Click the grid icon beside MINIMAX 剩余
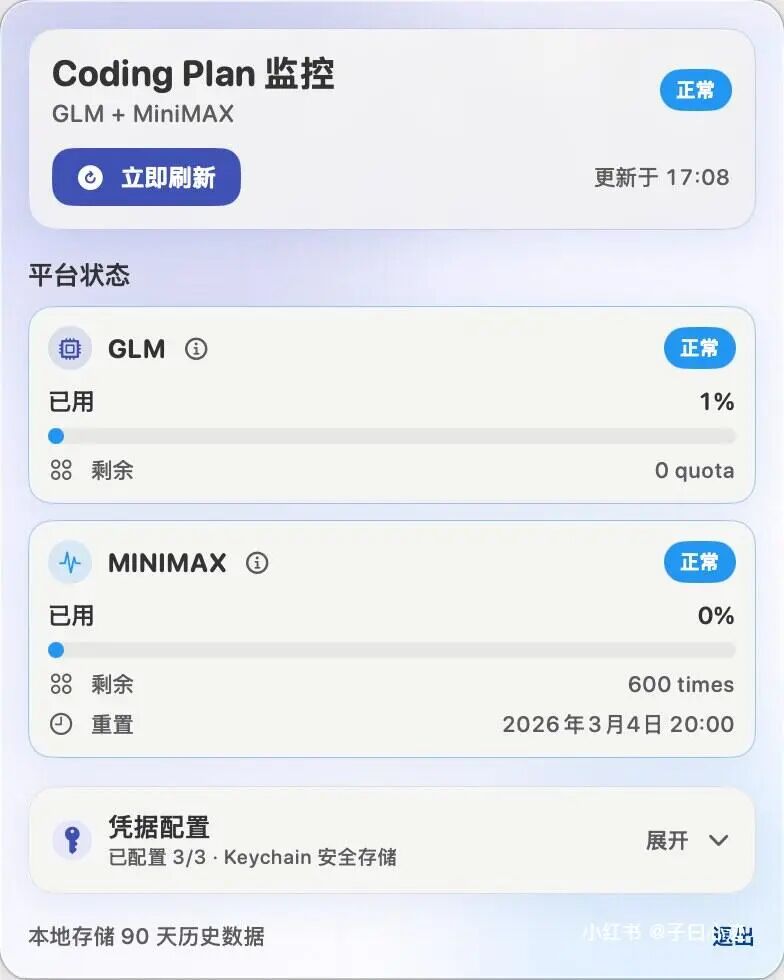This screenshot has height=980, width=784. point(61,684)
